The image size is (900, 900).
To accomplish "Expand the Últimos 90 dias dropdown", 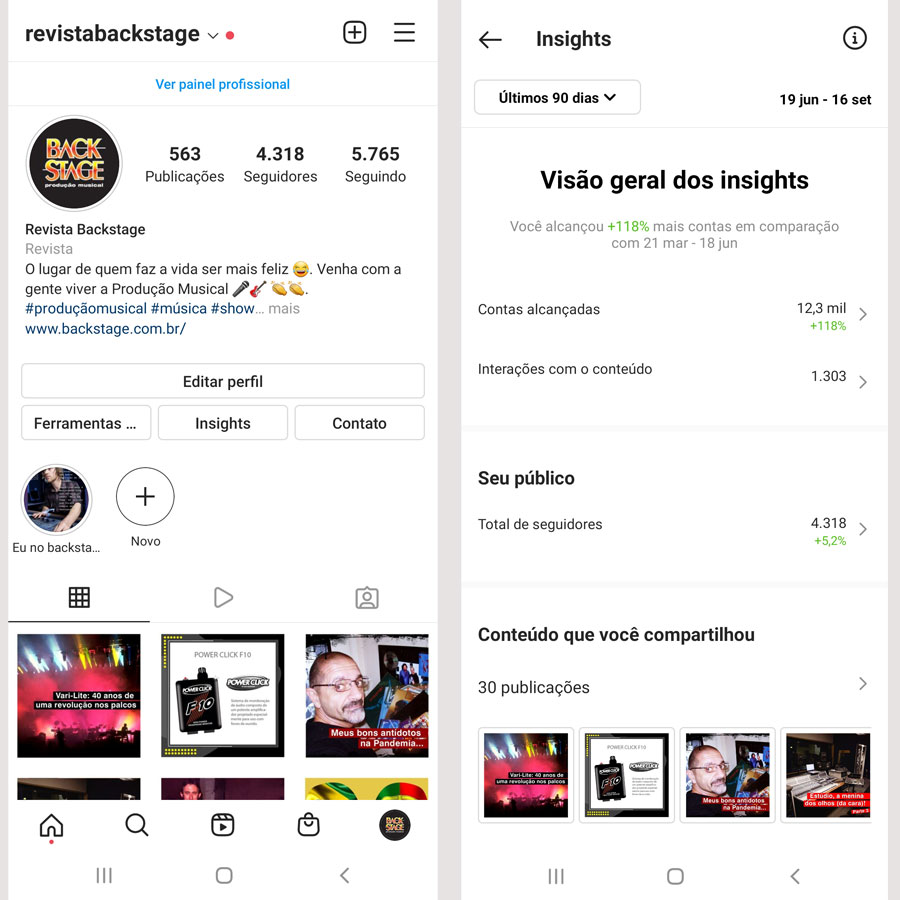I will point(557,98).
